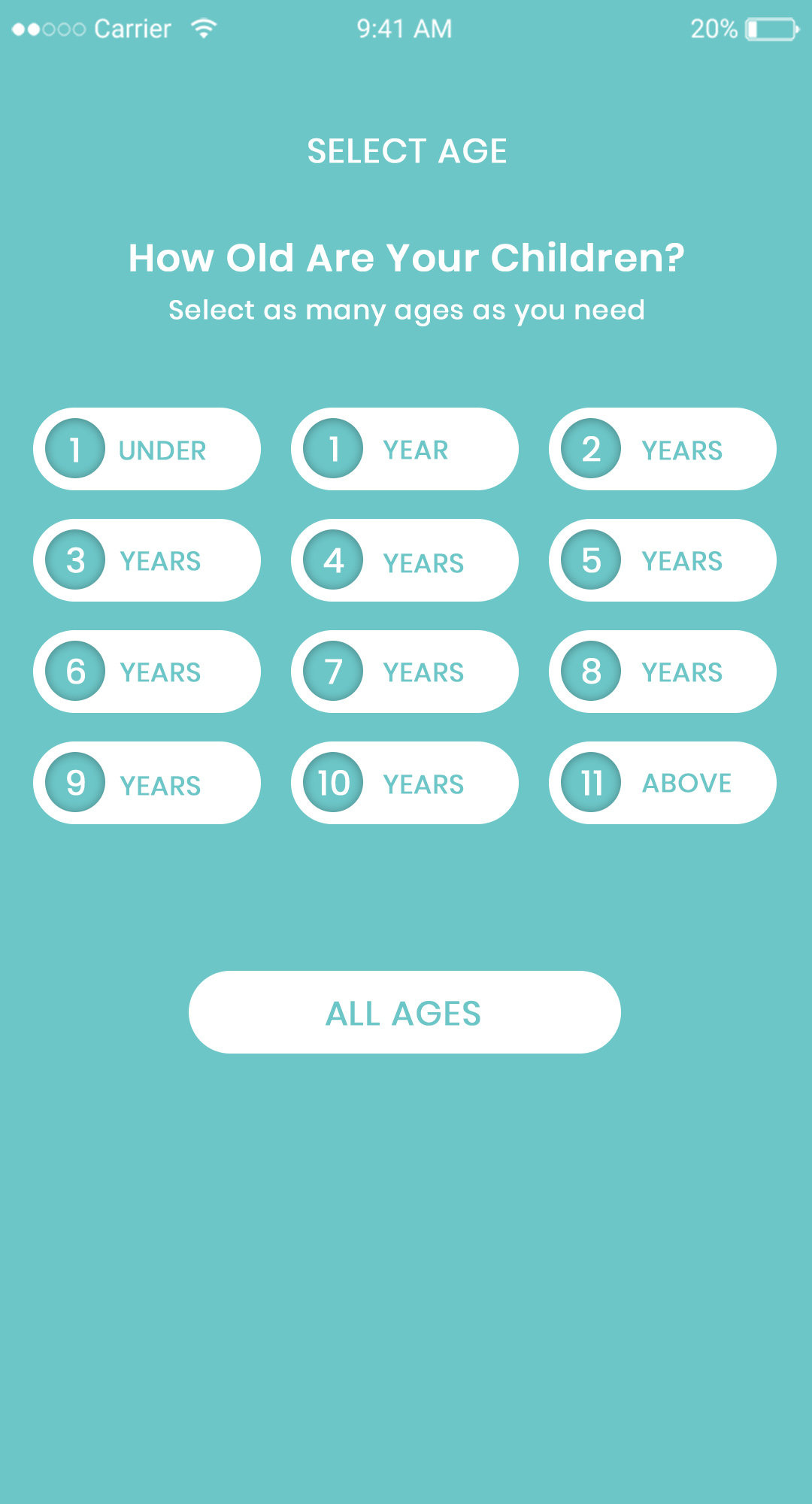
Task: Pick the 11 Above age chip
Action: point(662,783)
